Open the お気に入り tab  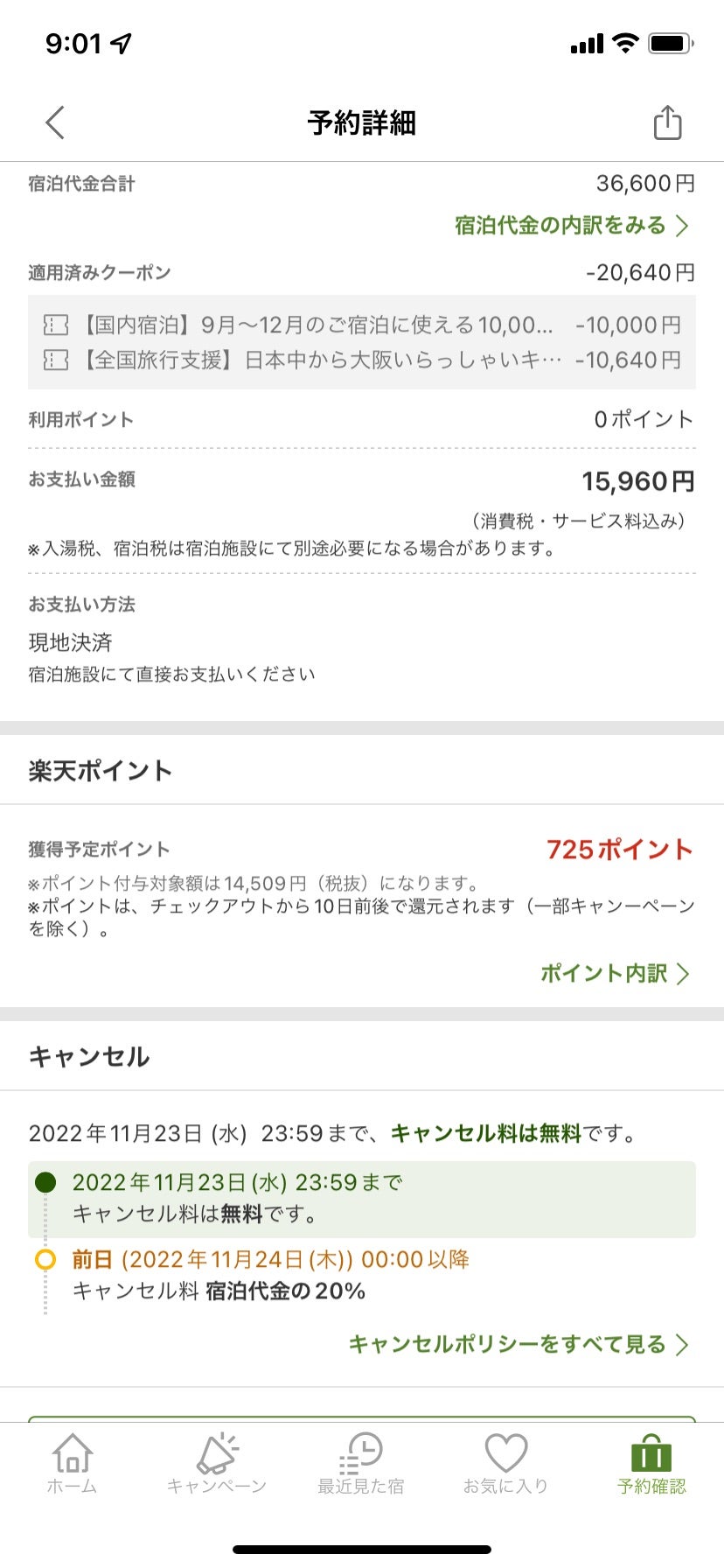[x=505, y=1464]
